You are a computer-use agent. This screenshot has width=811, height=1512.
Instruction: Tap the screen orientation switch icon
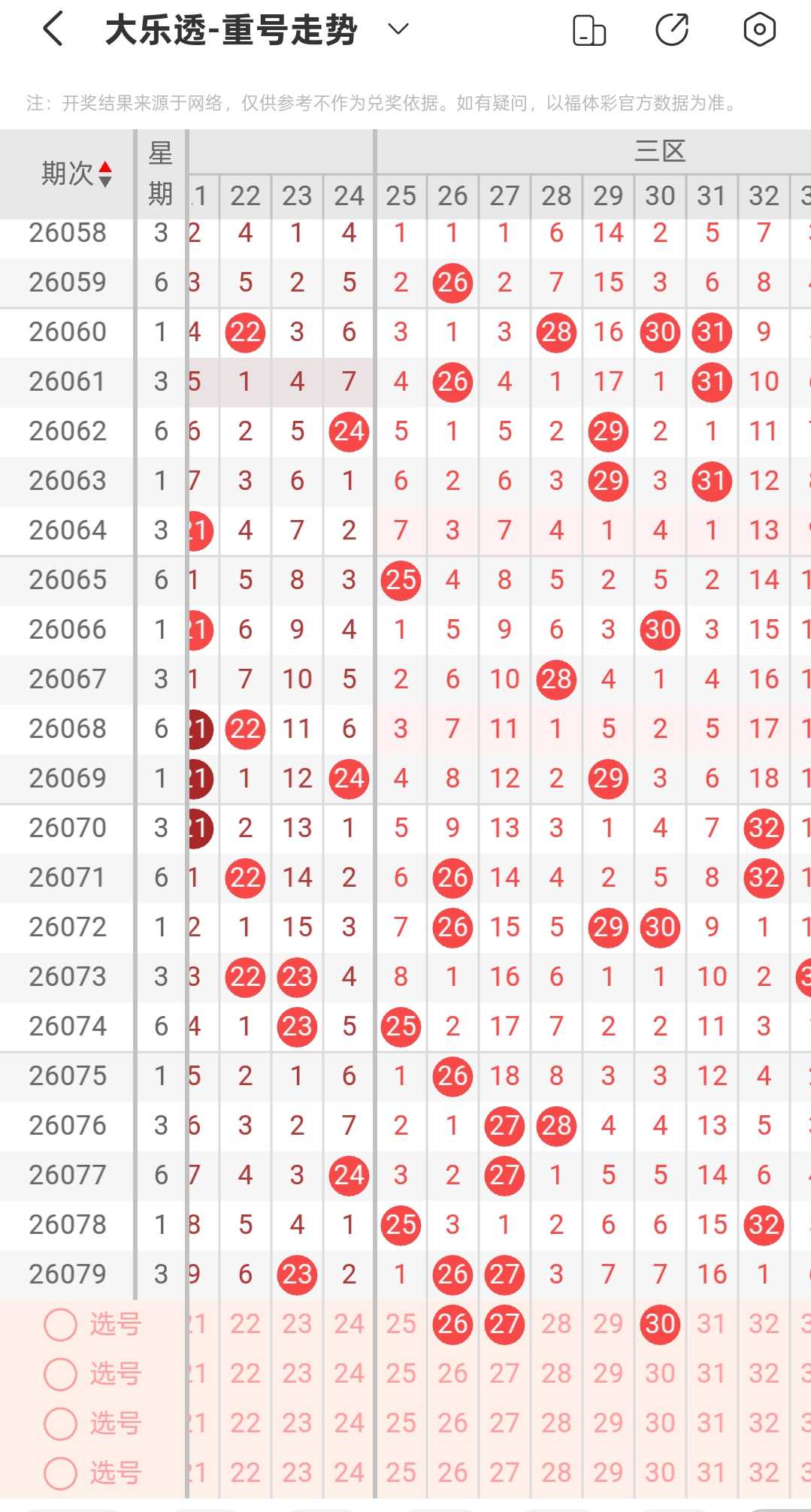point(589,30)
